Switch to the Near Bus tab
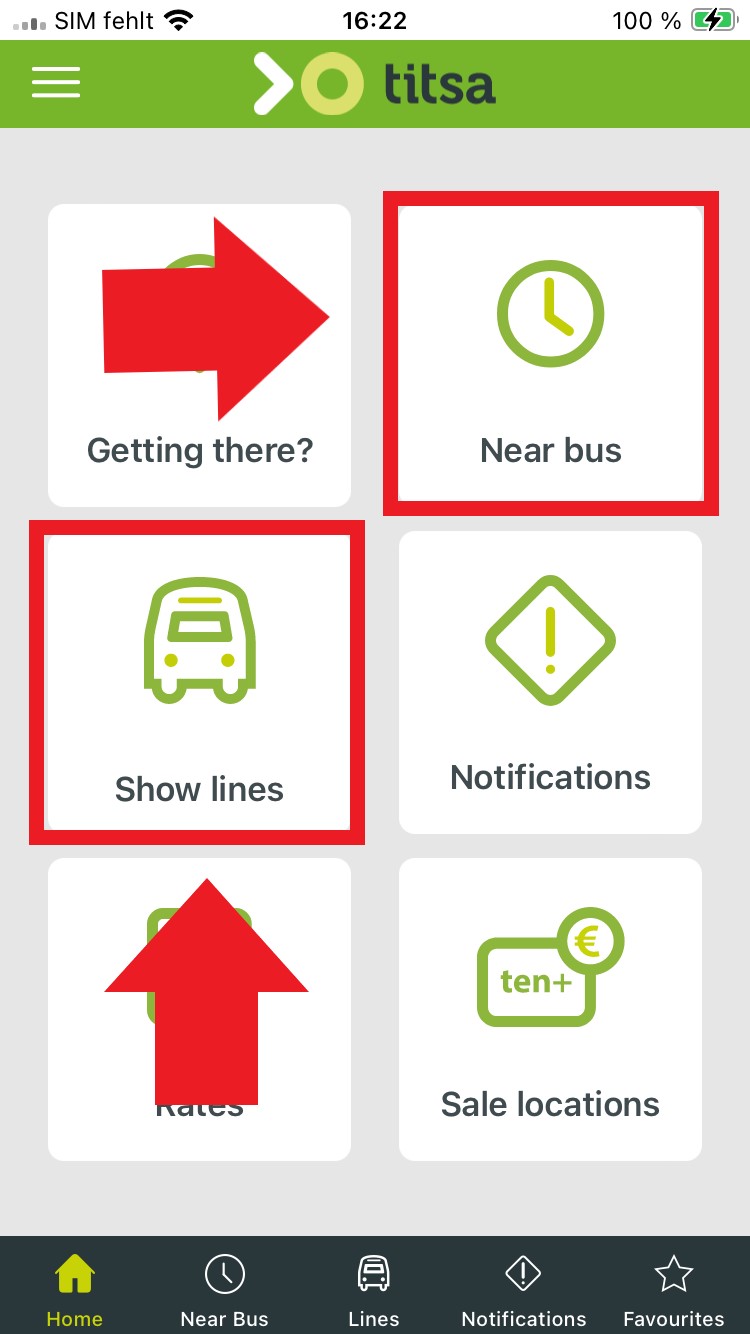Image resolution: width=750 pixels, height=1334 pixels. pos(224,1289)
